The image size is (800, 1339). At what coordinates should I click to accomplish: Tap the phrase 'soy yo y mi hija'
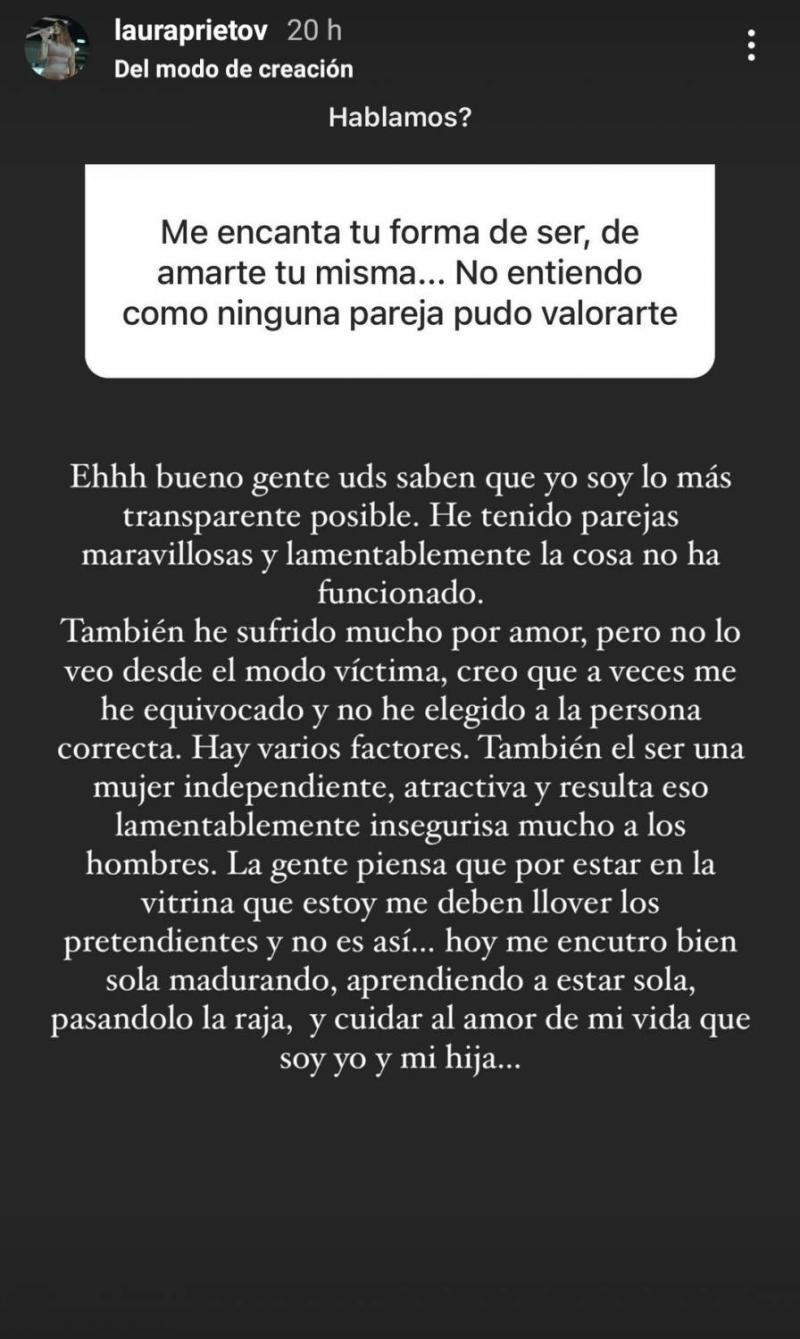(400, 1062)
